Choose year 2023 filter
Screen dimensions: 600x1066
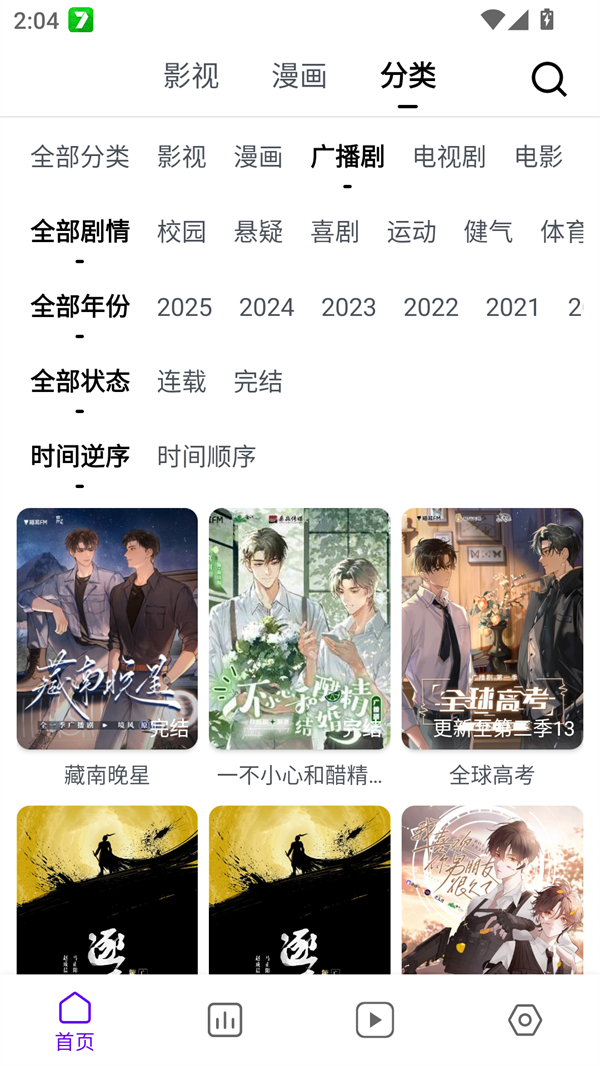(x=348, y=307)
